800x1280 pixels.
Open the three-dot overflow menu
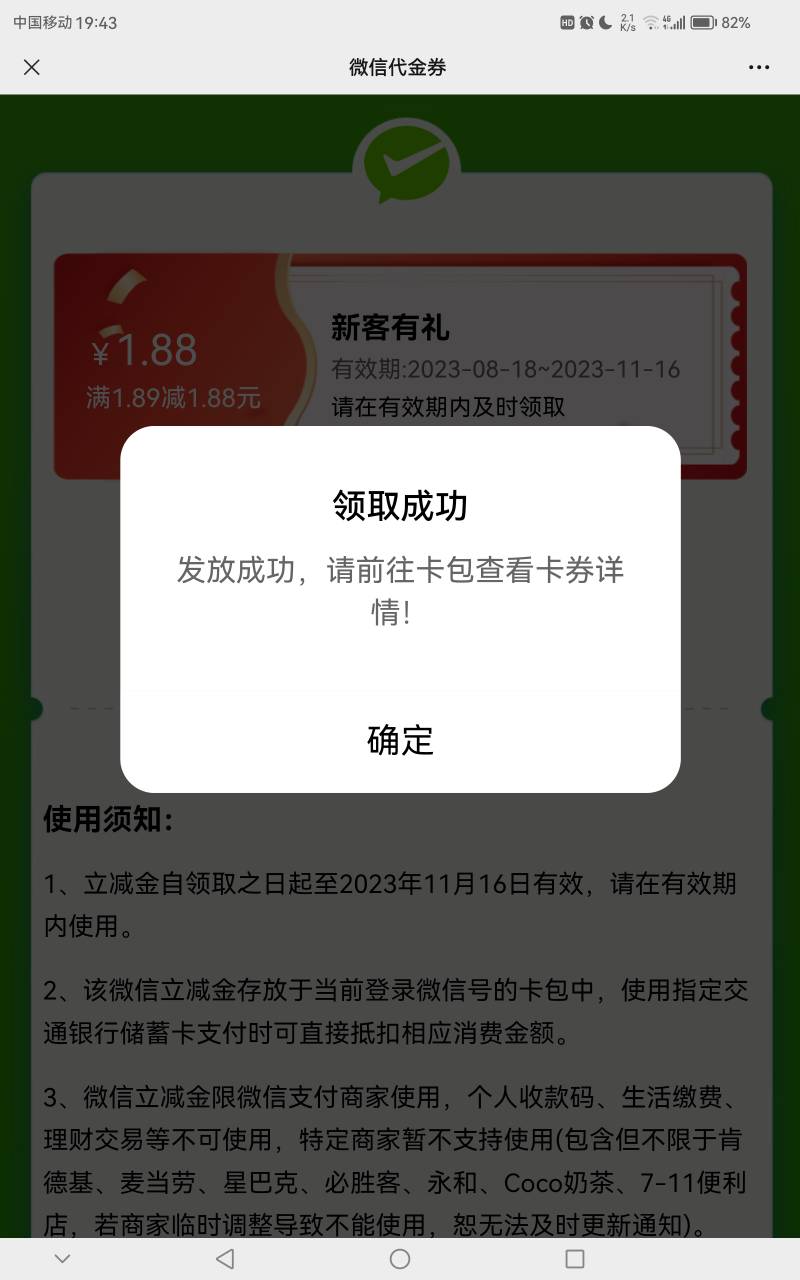tap(759, 67)
